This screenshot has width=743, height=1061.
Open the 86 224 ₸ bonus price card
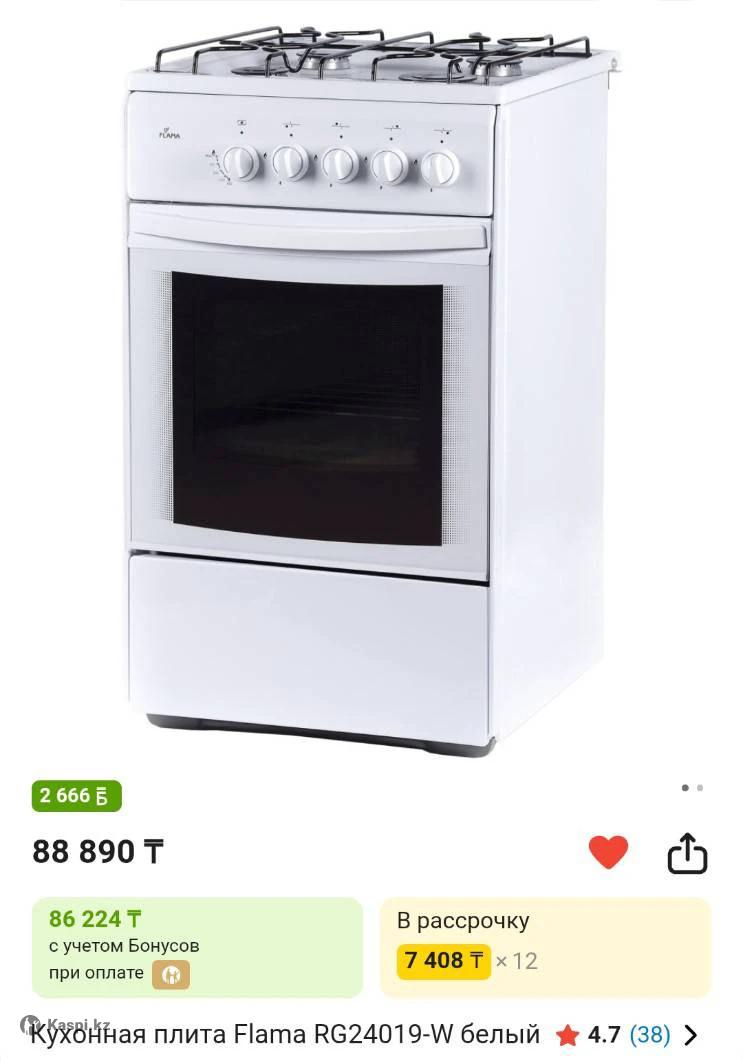[197, 947]
